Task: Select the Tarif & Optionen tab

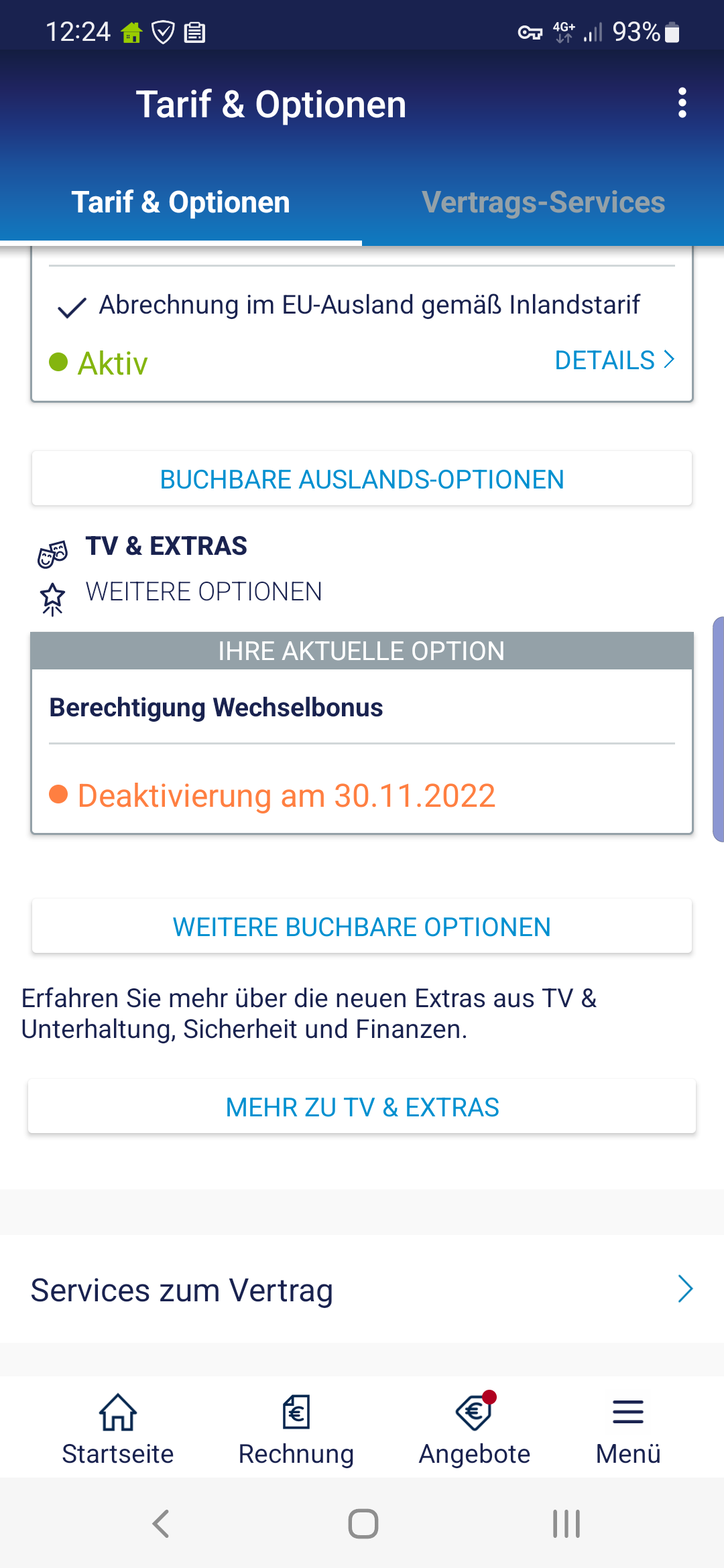Action: coord(181,202)
